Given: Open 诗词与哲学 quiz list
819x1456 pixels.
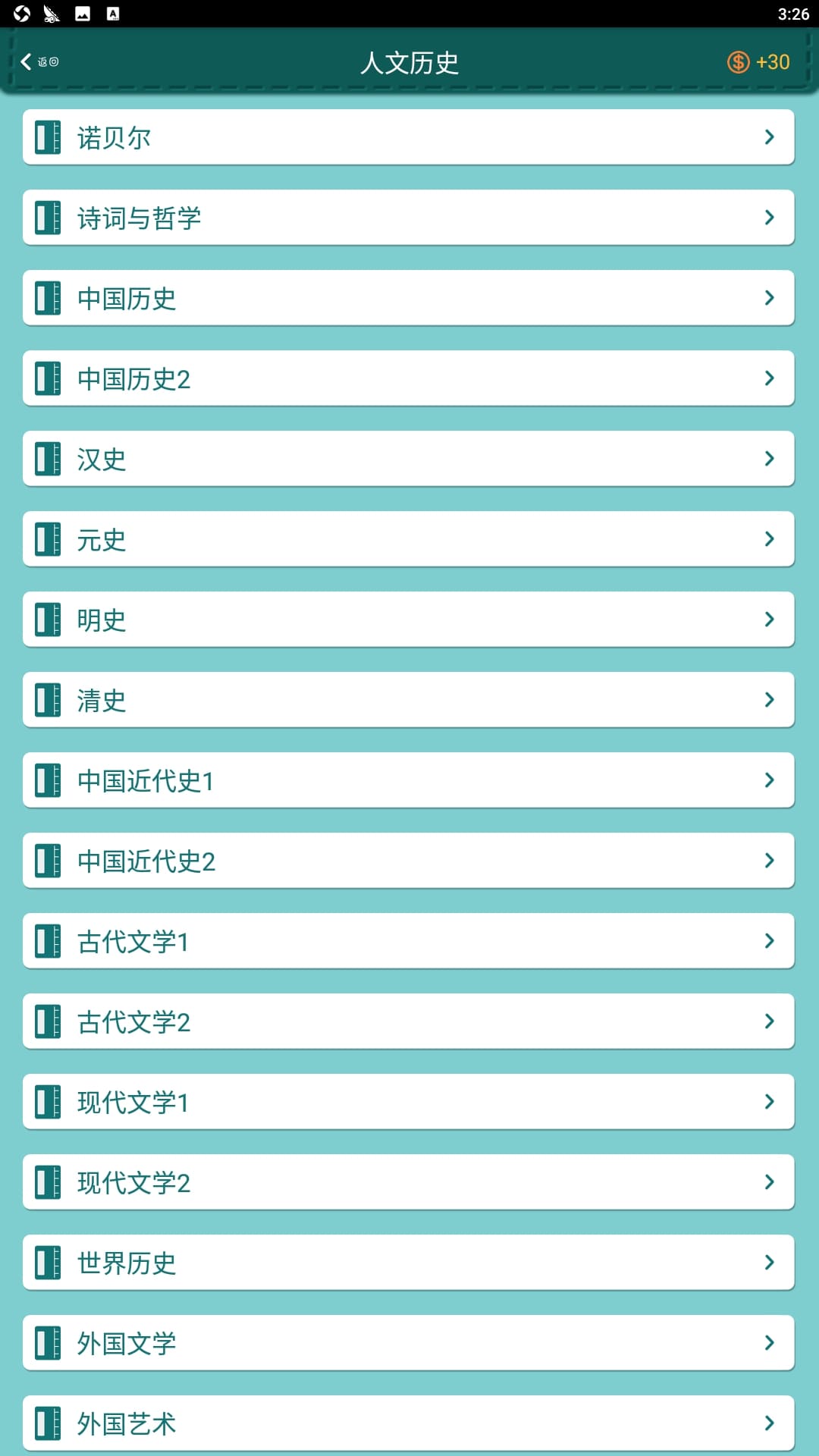Looking at the screenshot, I should 408,218.
